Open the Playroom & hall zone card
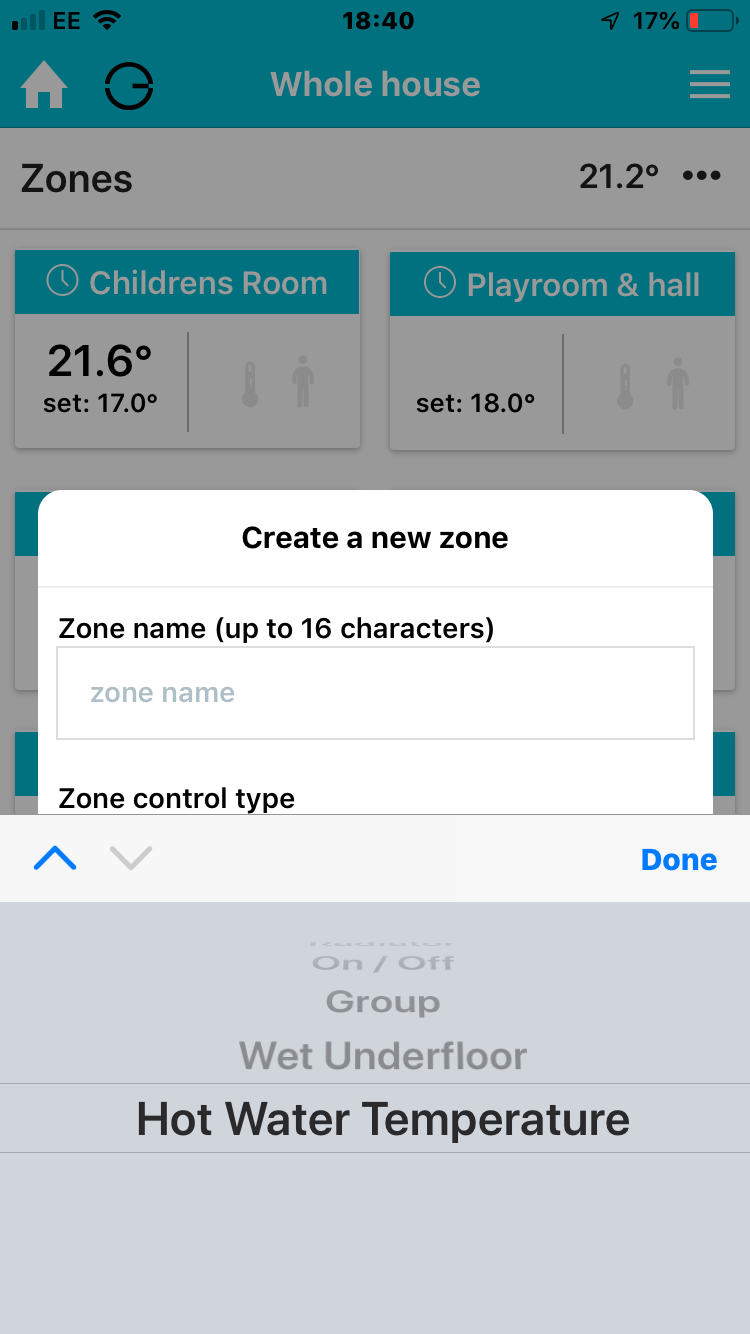The height and width of the screenshot is (1334, 750). (563, 349)
